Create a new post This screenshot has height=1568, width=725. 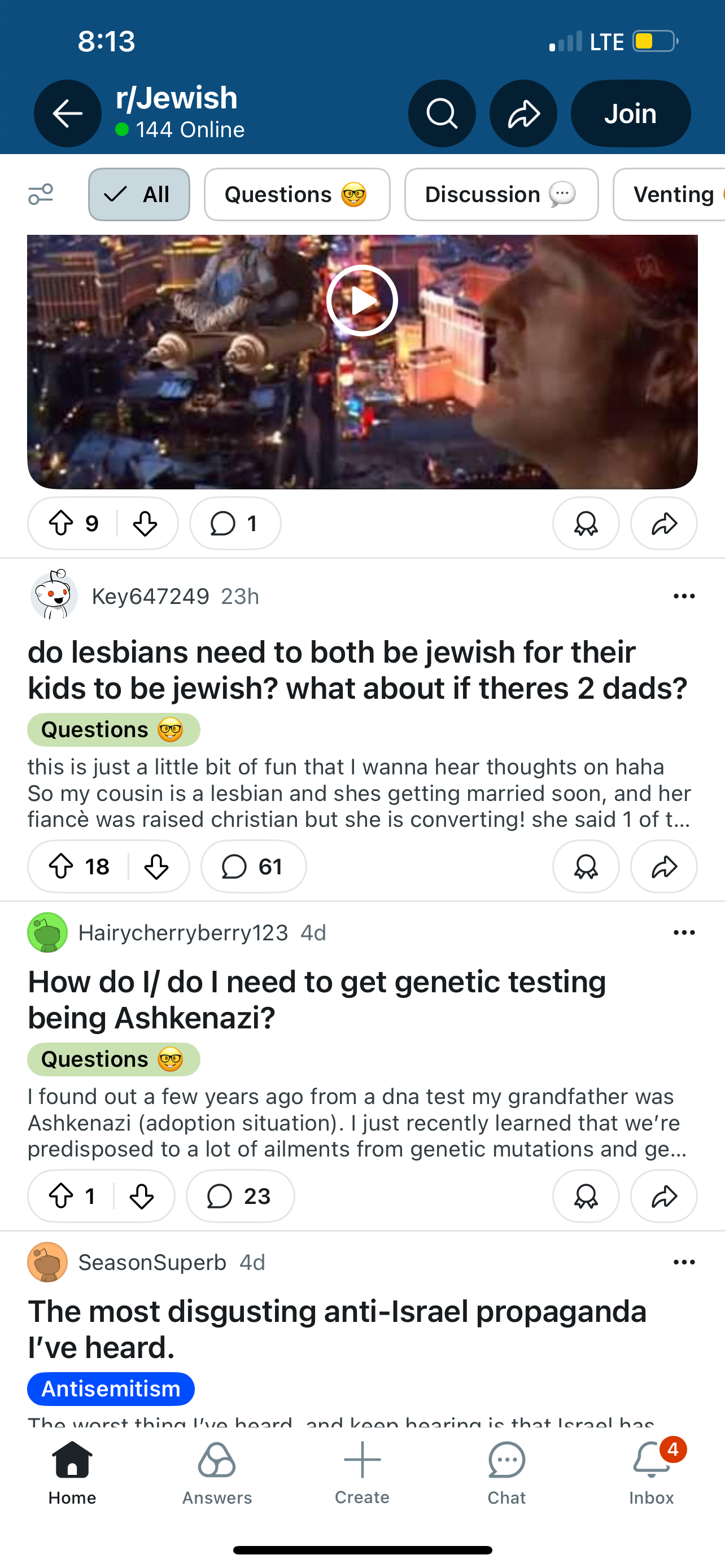[x=362, y=1473]
